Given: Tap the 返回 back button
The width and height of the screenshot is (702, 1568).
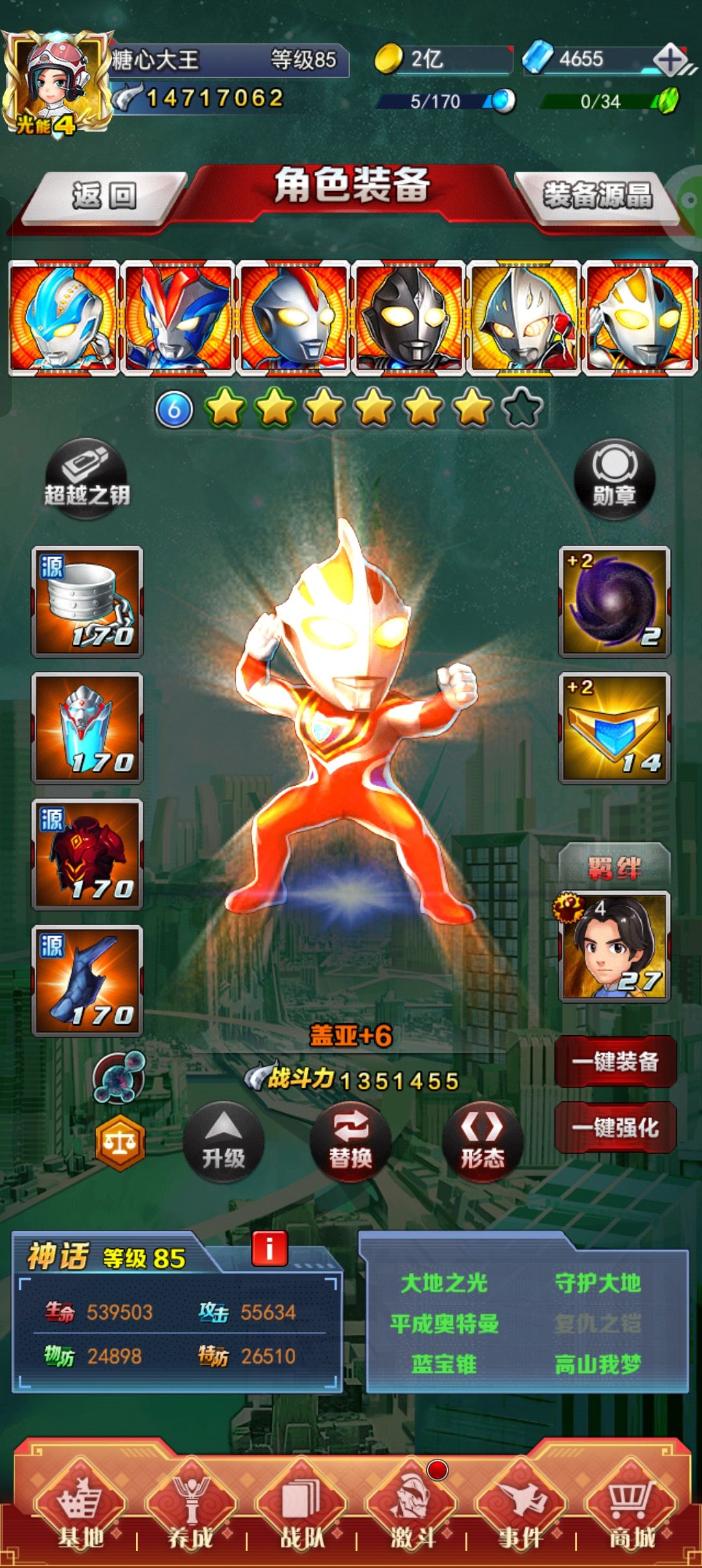Looking at the screenshot, I should [x=104, y=197].
